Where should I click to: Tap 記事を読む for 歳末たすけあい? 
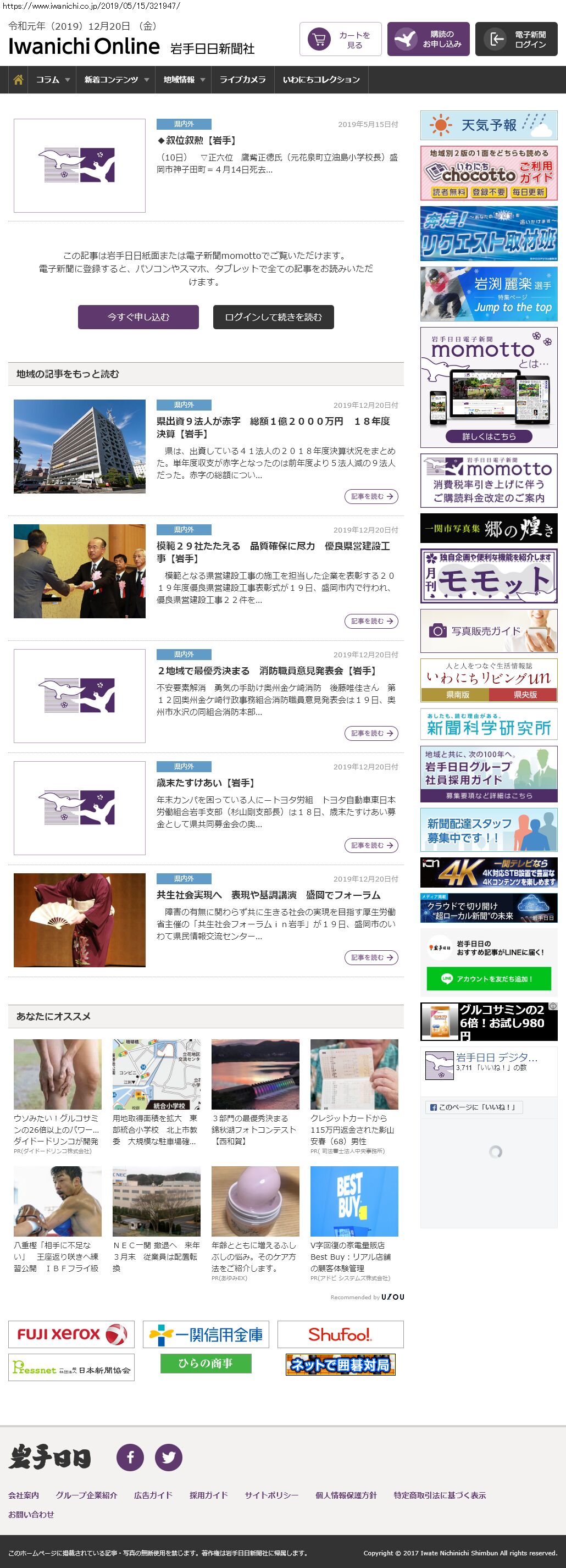[371, 845]
